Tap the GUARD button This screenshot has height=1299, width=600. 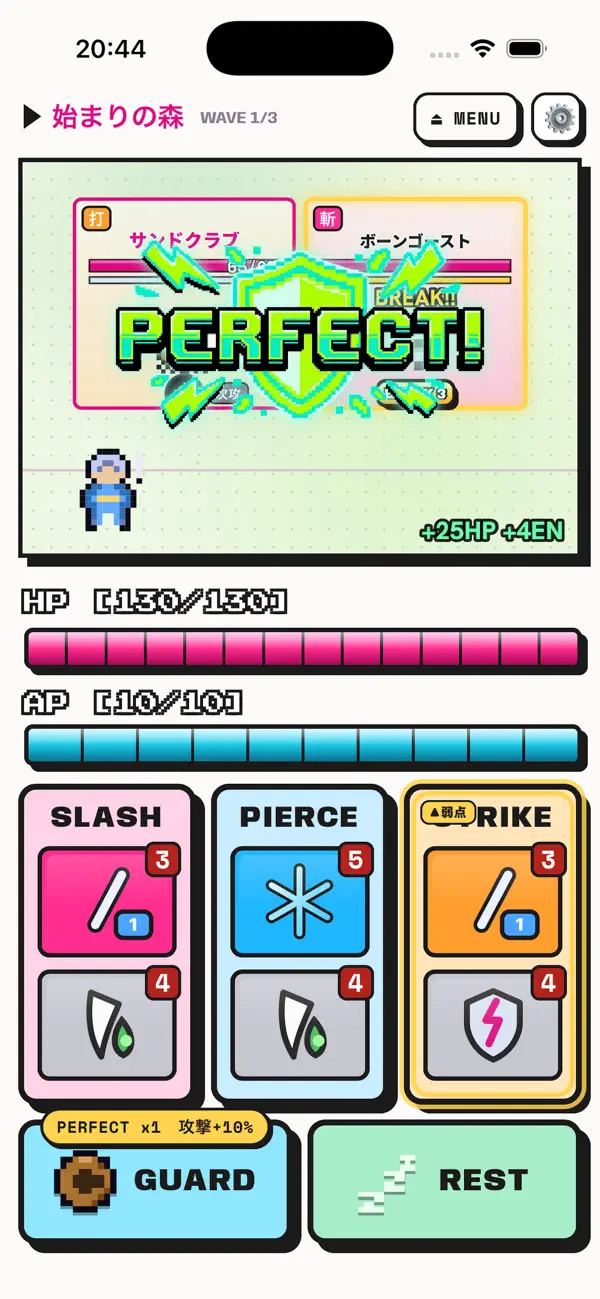click(x=157, y=1180)
